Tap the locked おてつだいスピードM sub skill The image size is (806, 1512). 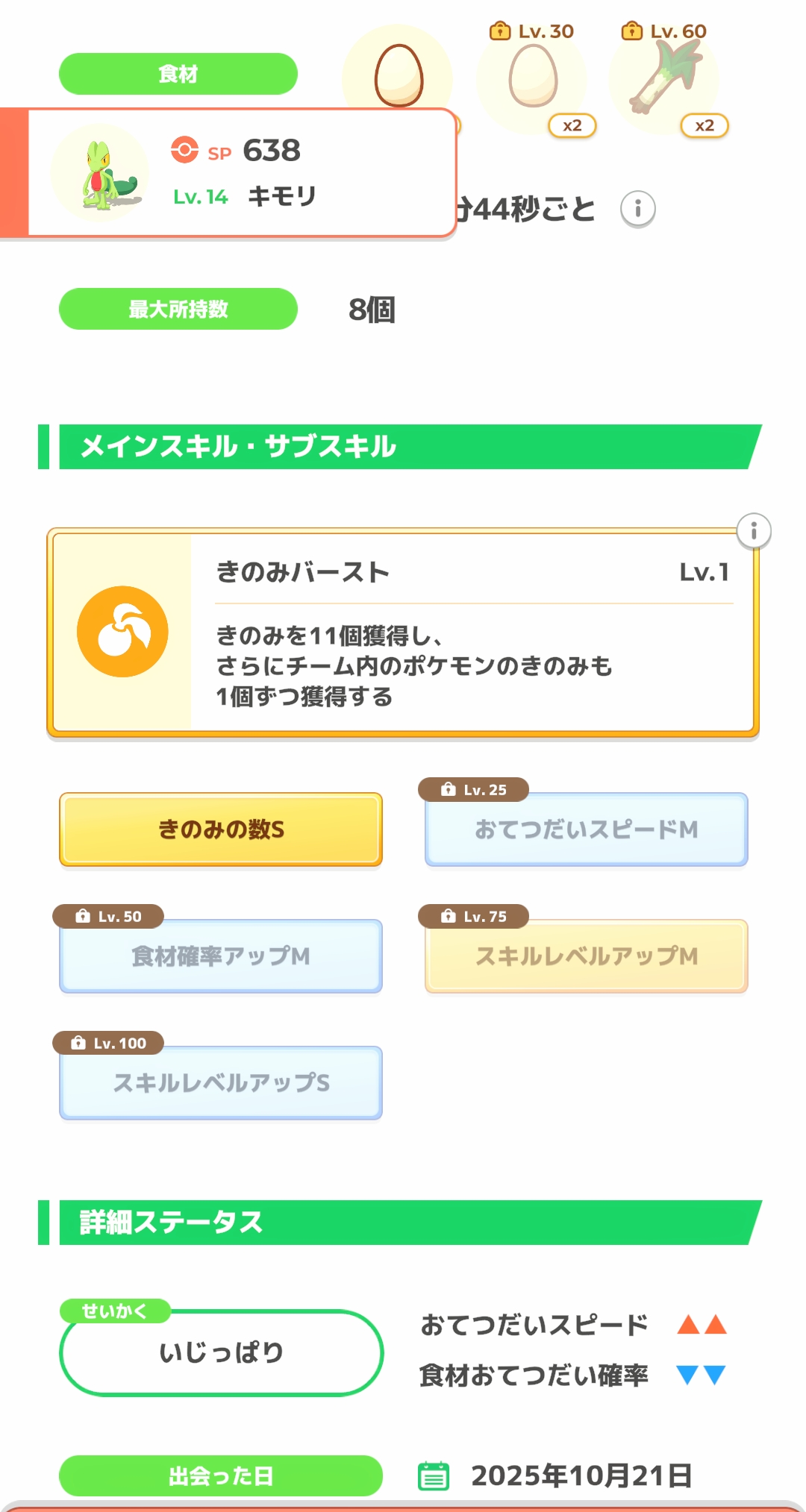click(x=586, y=829)
